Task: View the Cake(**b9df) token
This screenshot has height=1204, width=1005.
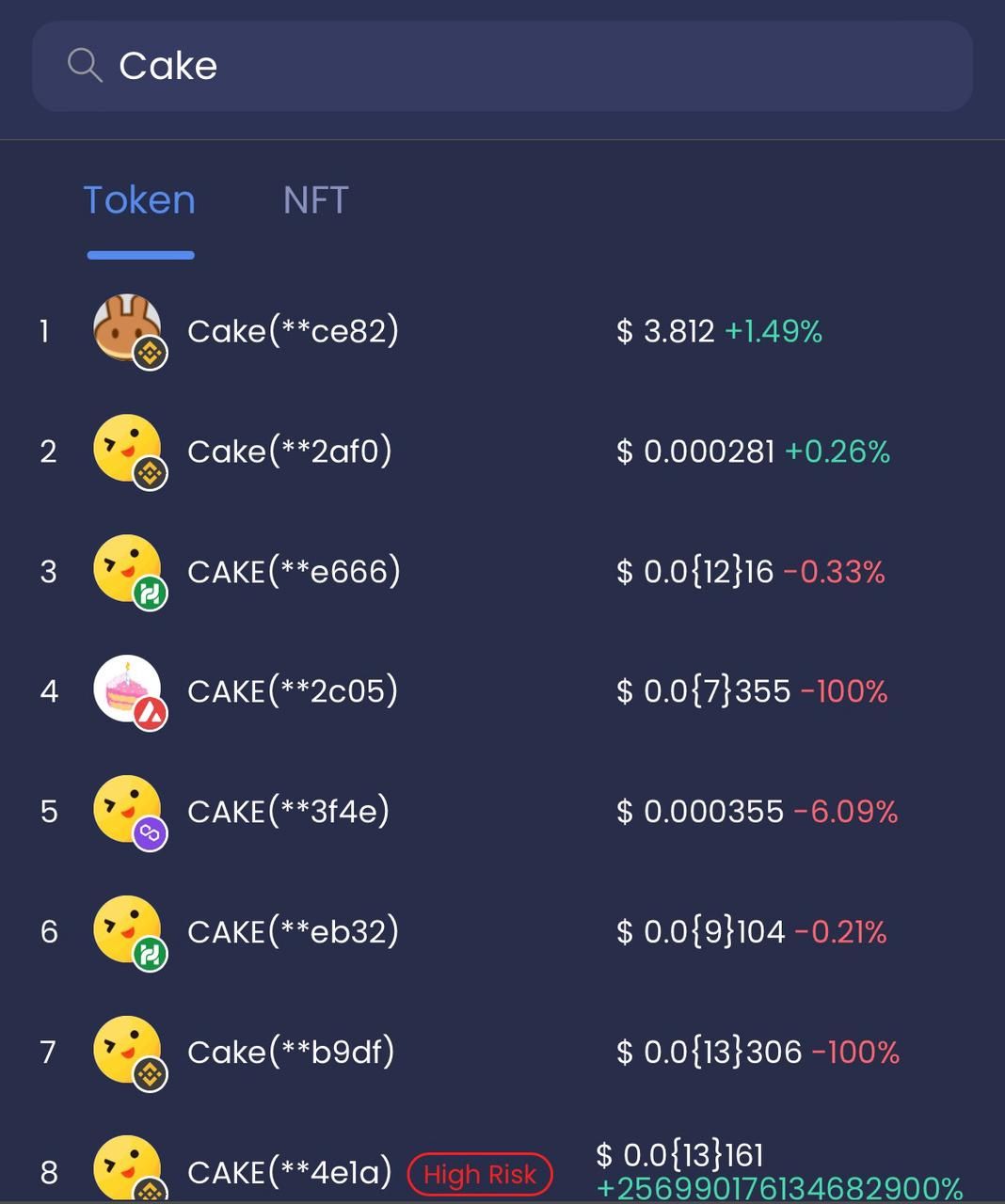Action: (290, 1051)
